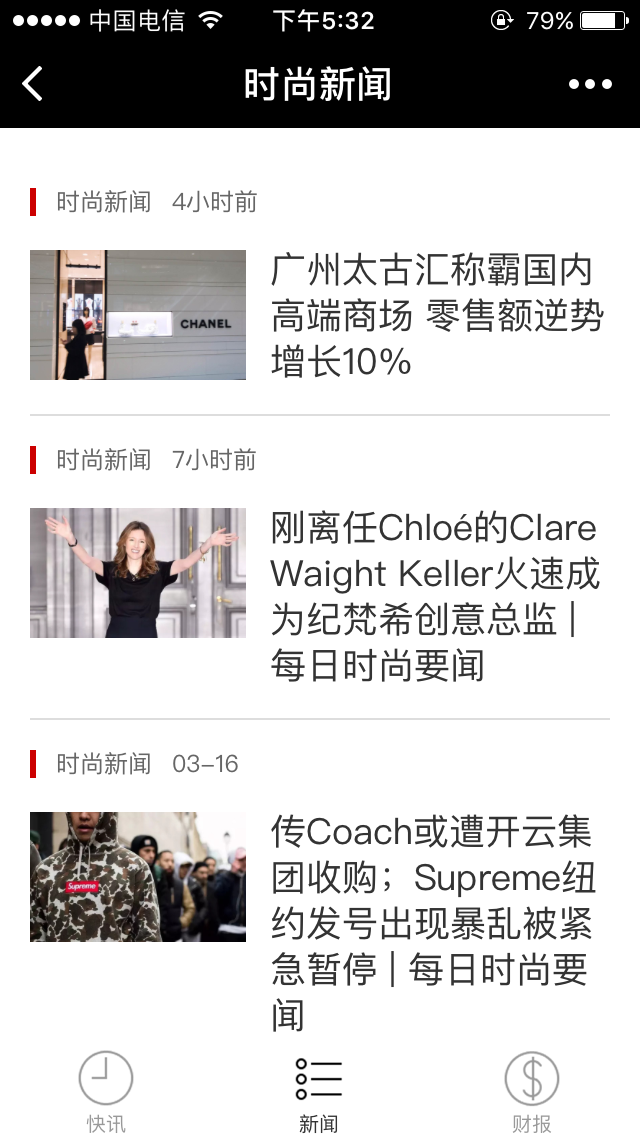Open the 广州太古汇称霸国内高端商场 article
Image resolution: width=640 pixels, height=1136 pixels.
[x=436, y=315]
